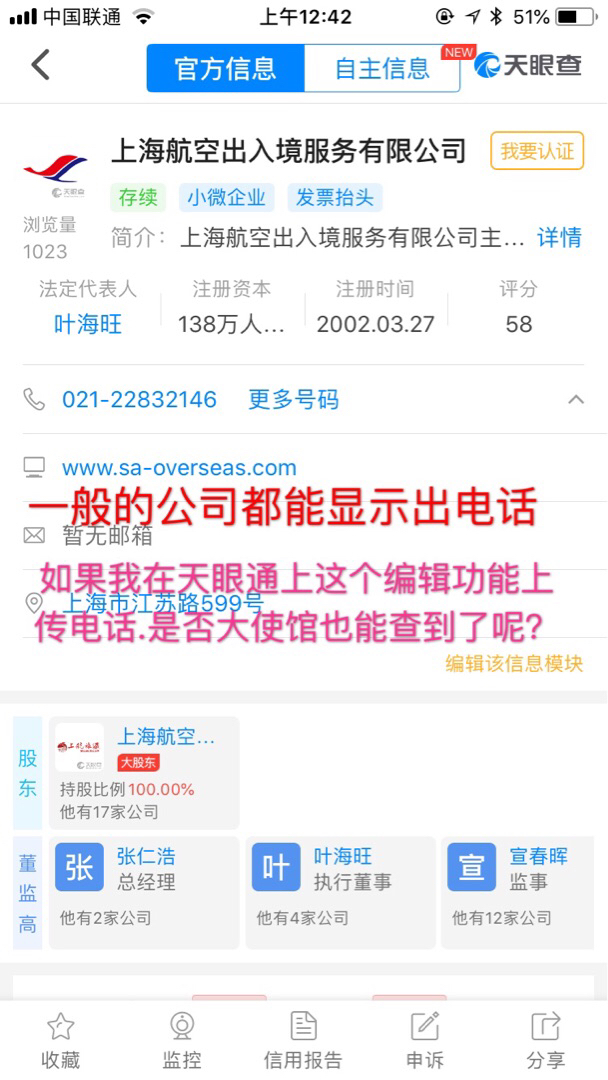Open website www.sa-overseas.com
Viewport: 608px width, 1080px height.
tap(179, 467)
